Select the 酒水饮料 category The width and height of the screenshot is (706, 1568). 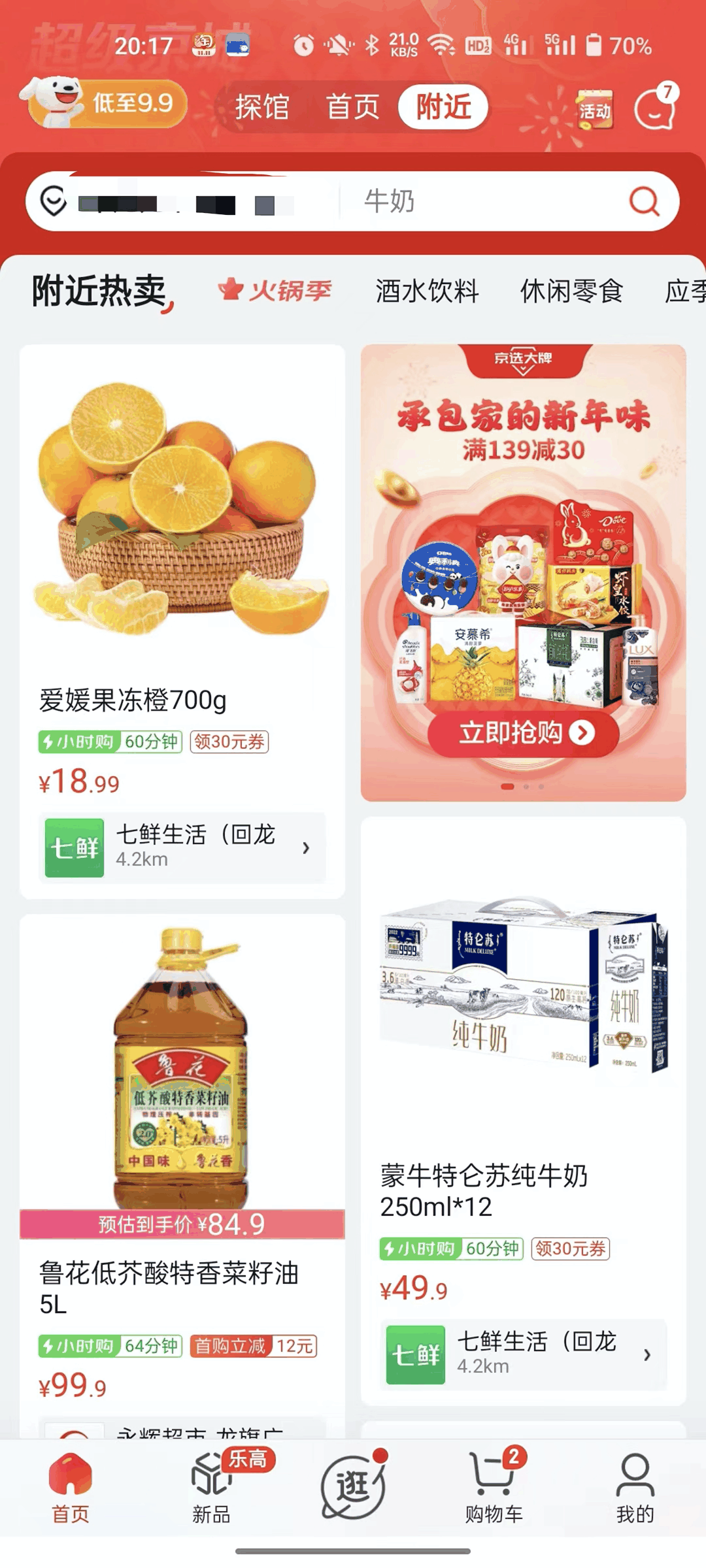click(428, 290)
